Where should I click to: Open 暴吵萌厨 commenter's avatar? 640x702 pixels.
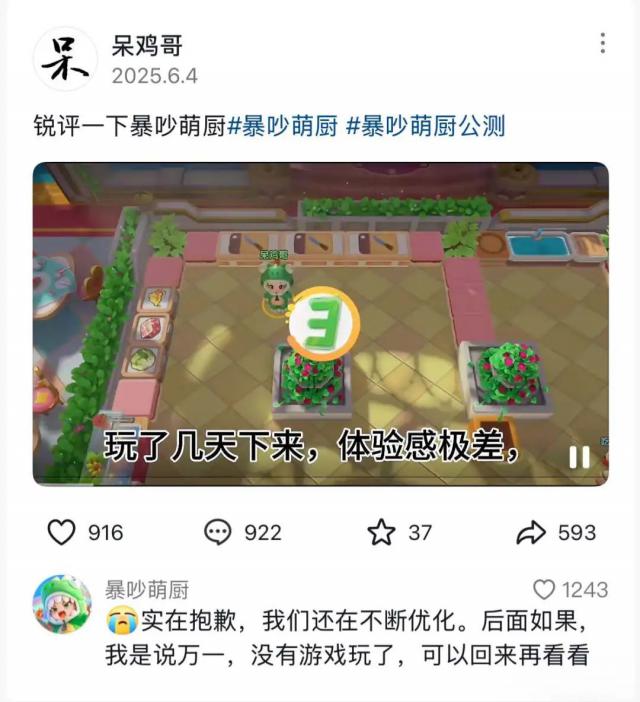coord(62,605)
